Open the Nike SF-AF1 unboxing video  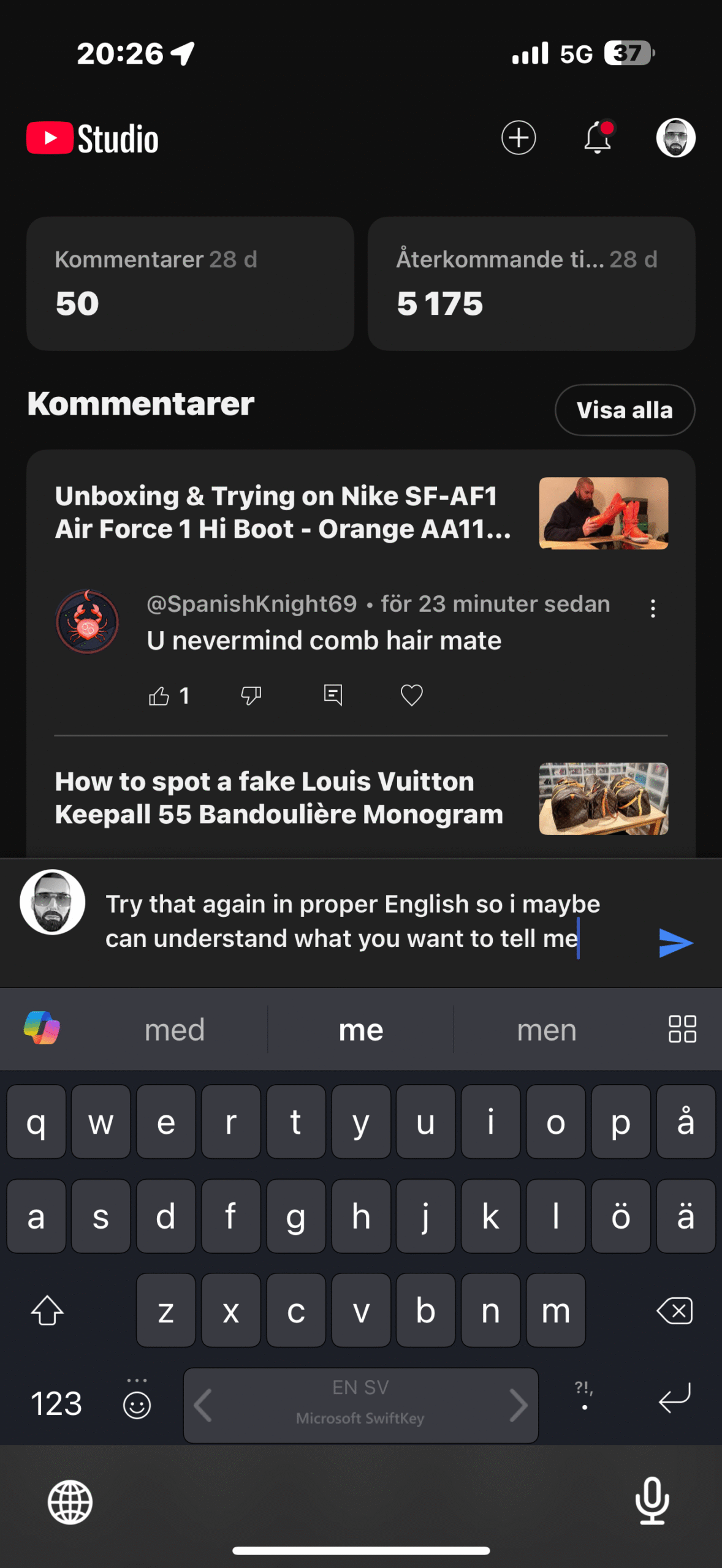(x=361, y=513)
